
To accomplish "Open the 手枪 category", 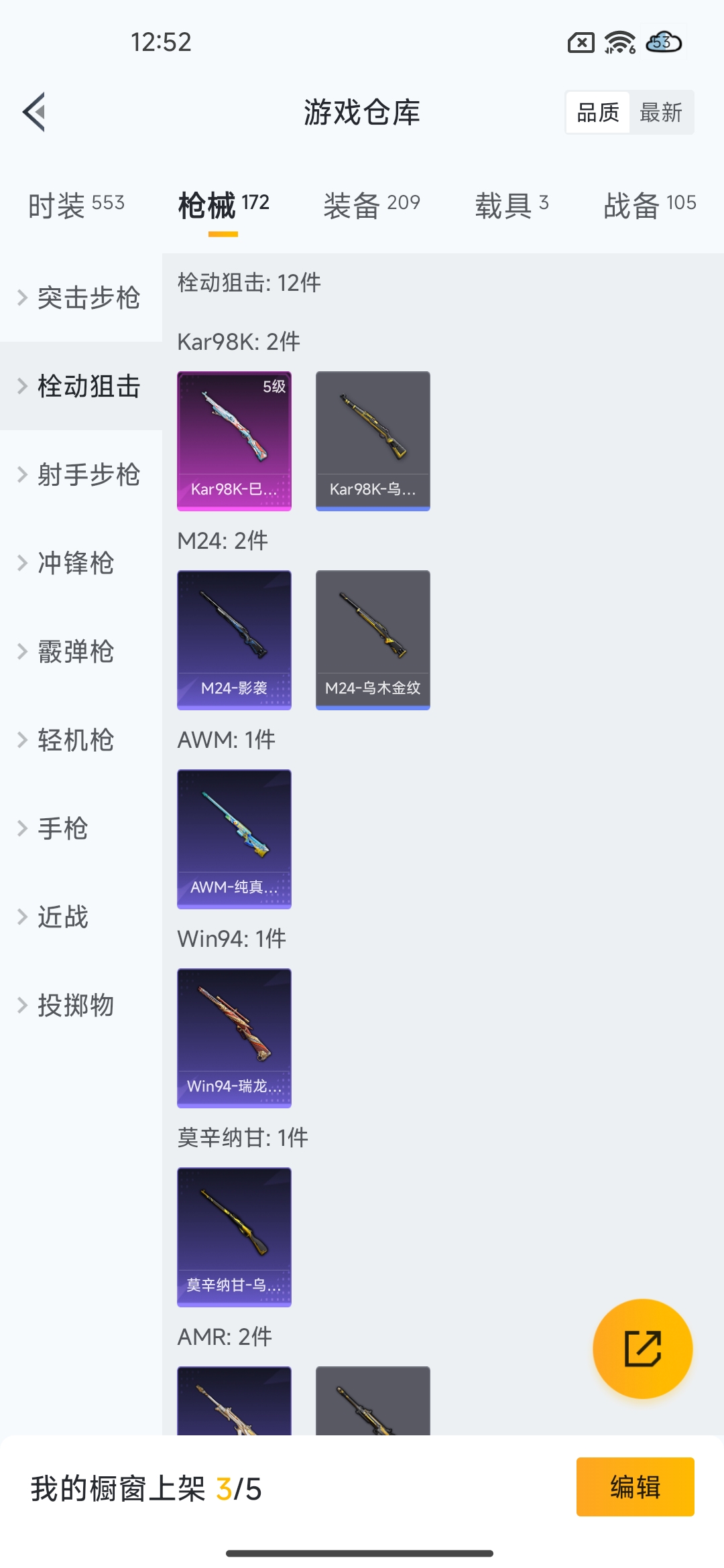I will 81,828.
